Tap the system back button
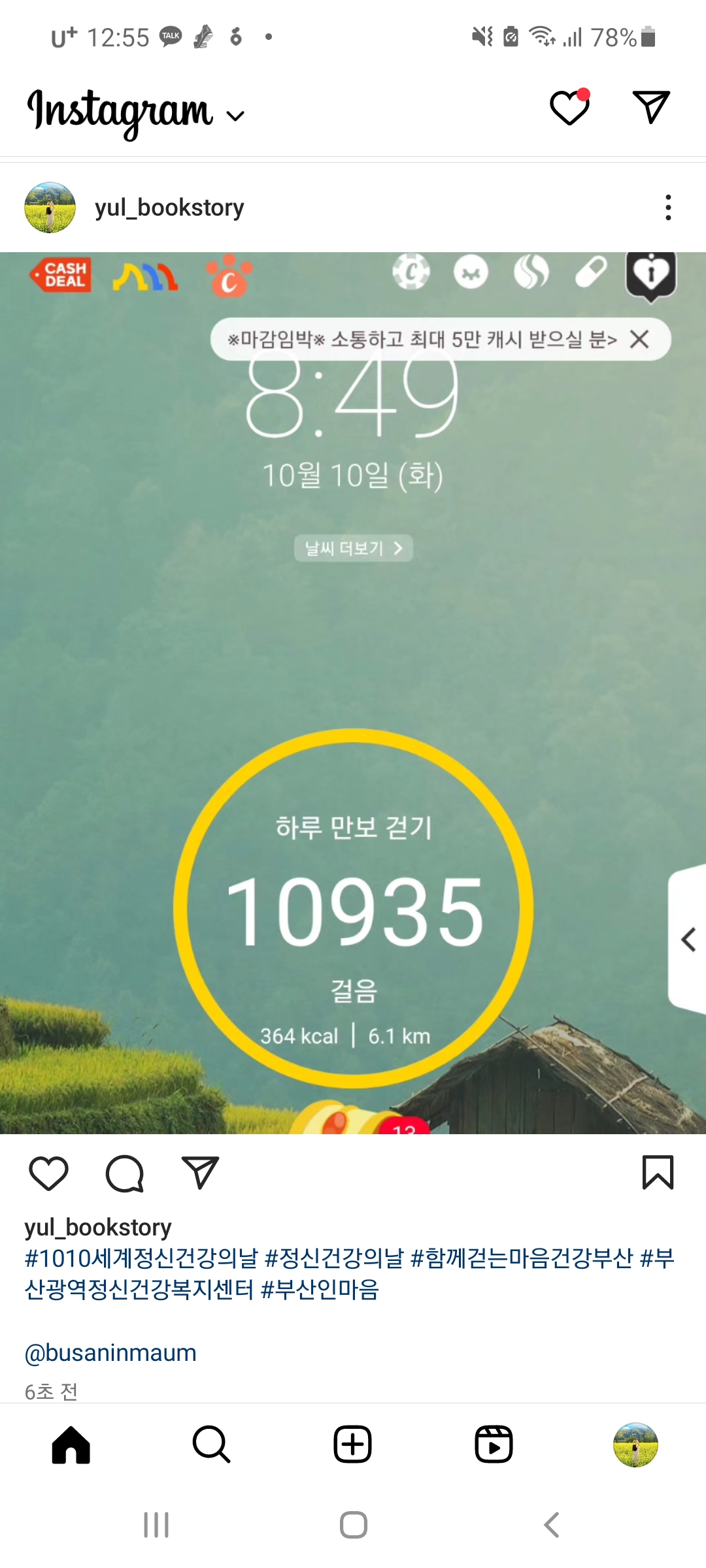The width and height of the screenshot is (706, 1568). tap(551, 1526)
